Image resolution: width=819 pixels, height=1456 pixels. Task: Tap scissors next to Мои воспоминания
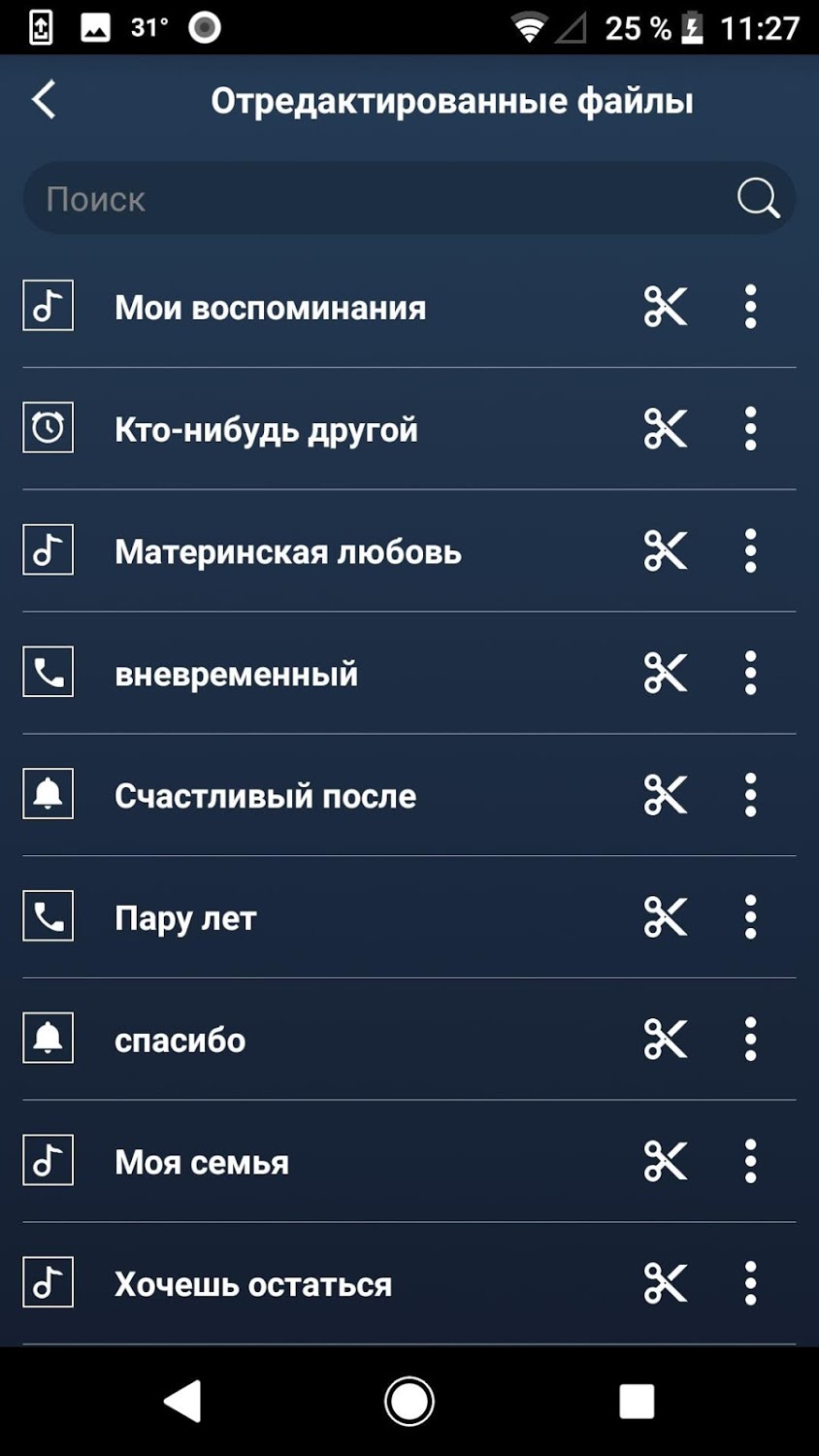coord(666,308)
